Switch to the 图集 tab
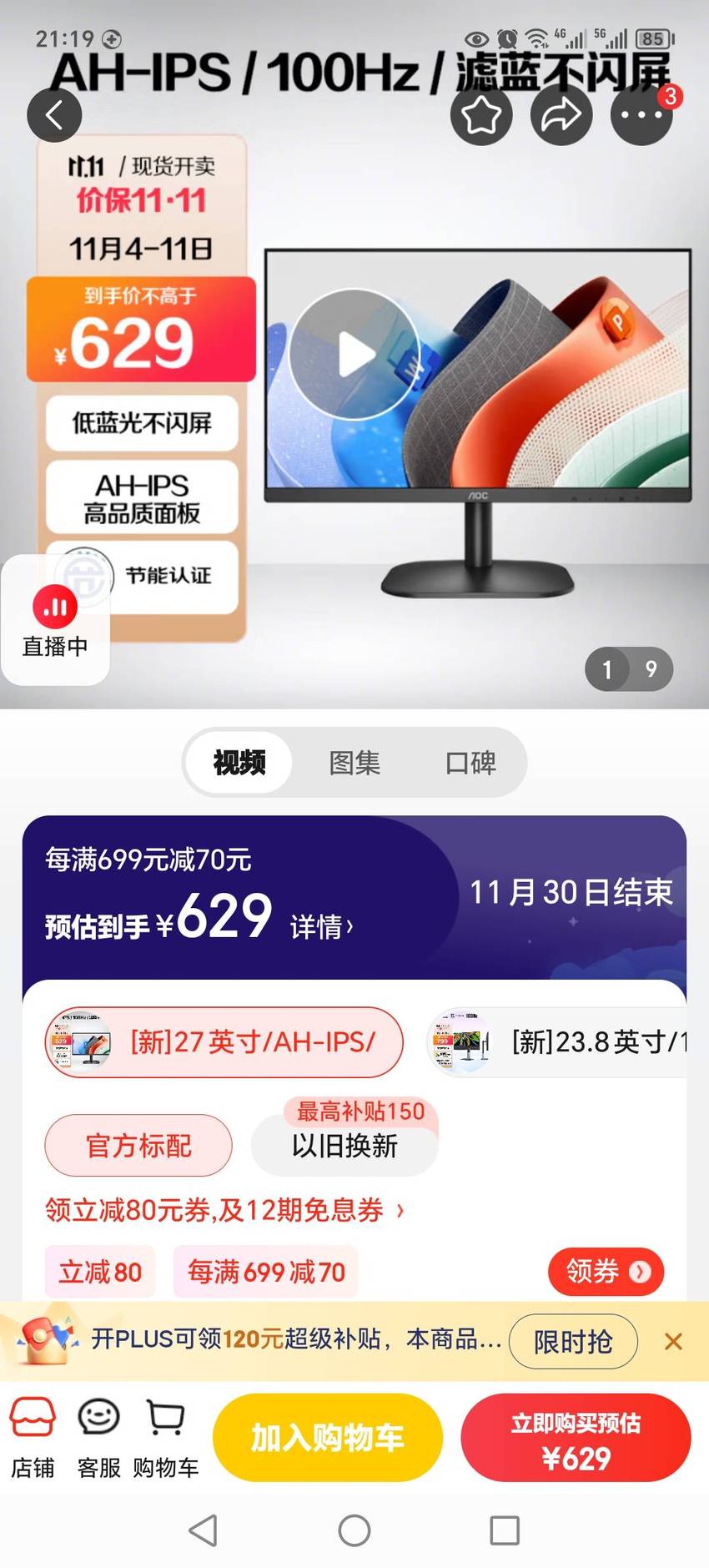This screenshot has height=1568, width=709. 354,762
